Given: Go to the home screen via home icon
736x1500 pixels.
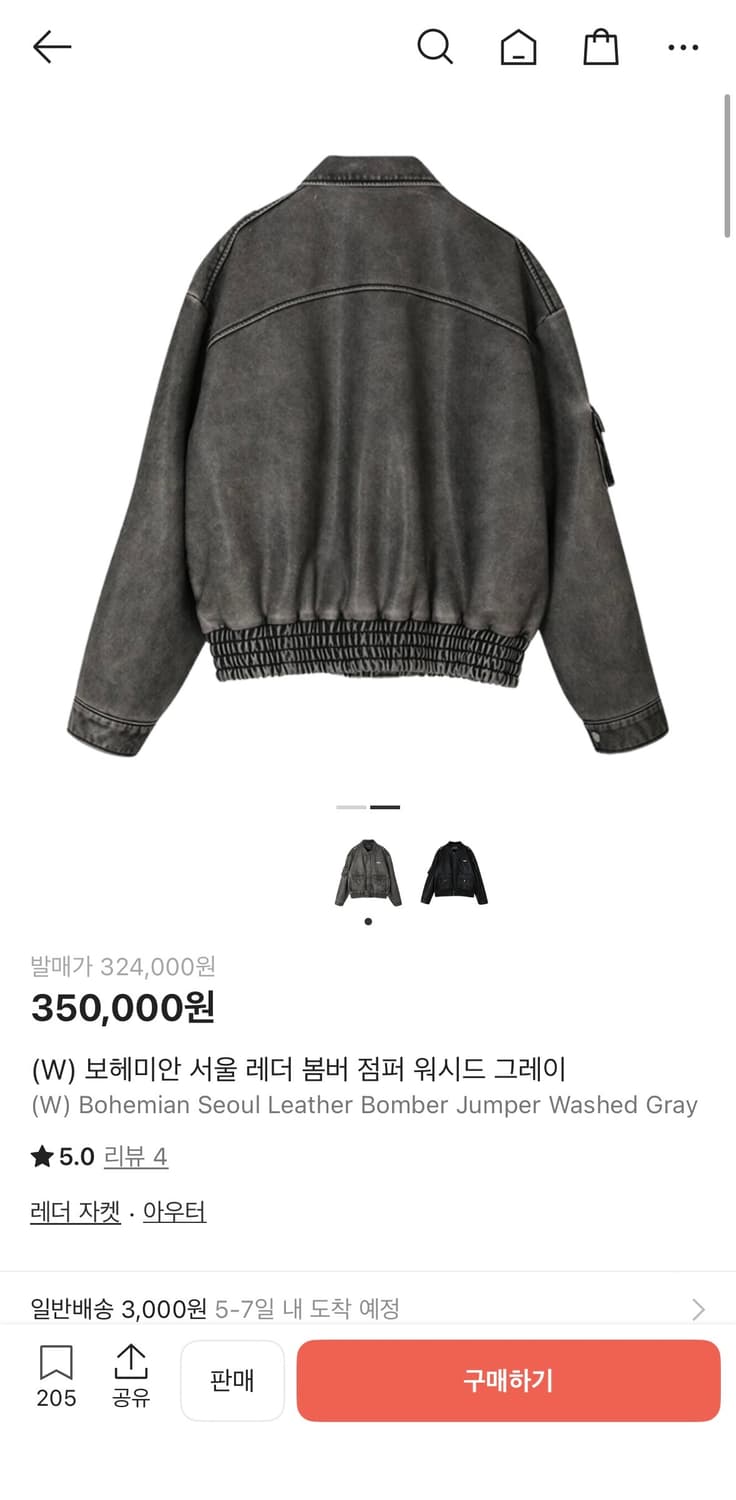Looking at the screenshot, I should (x=518, y=47).
